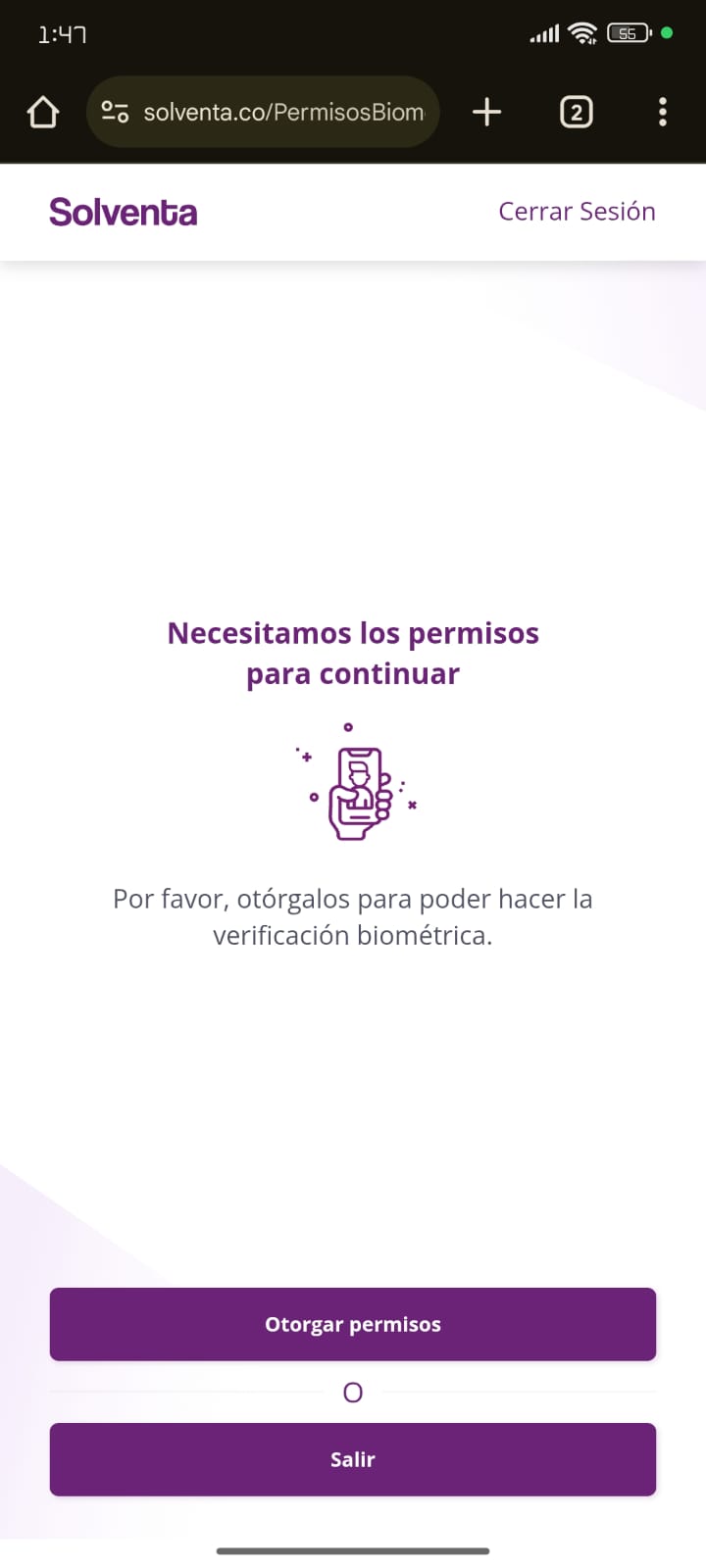
Task: Open a new browser tab
Action: [486, 113]
